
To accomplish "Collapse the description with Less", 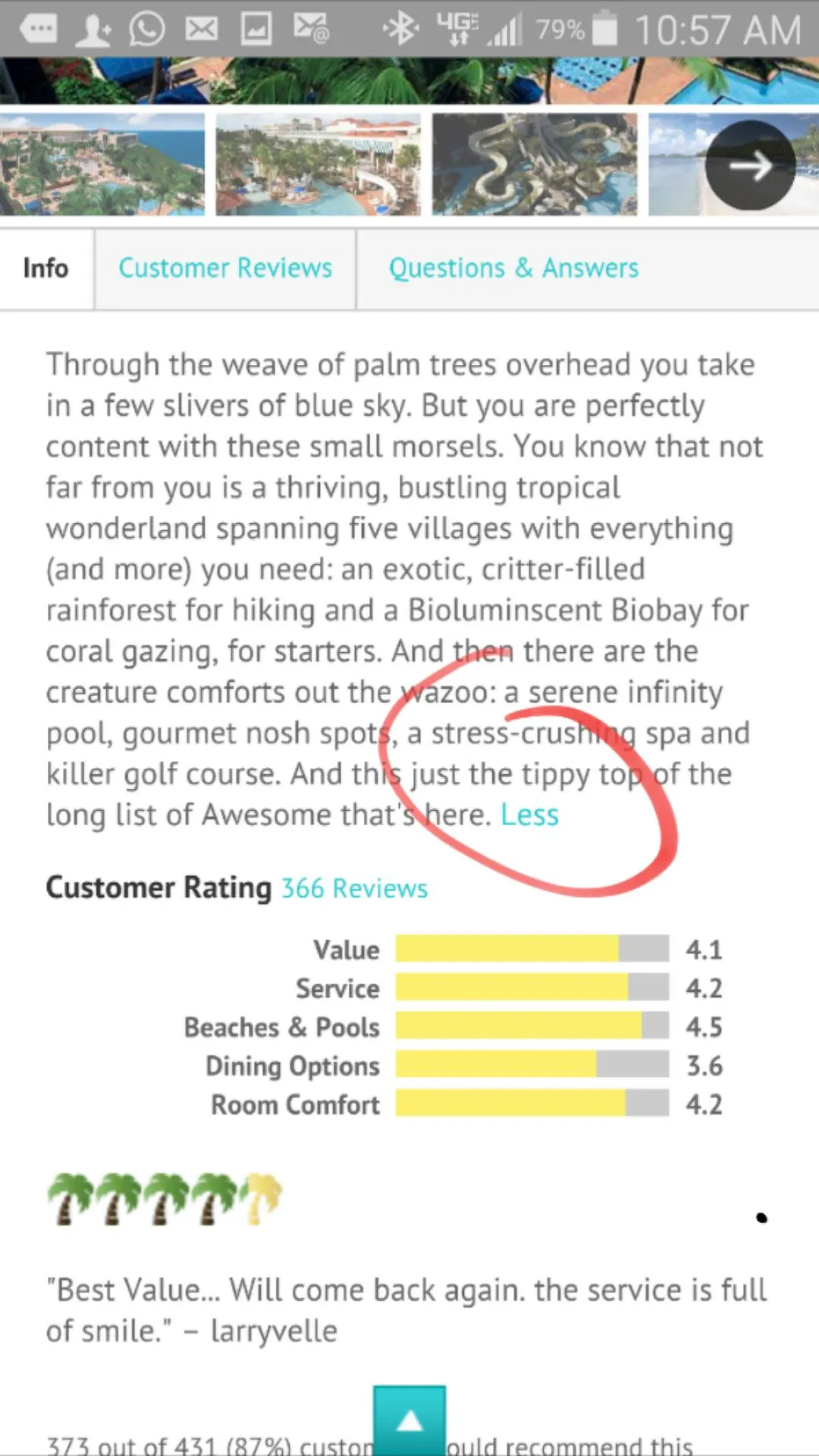I will pos(529,815).
